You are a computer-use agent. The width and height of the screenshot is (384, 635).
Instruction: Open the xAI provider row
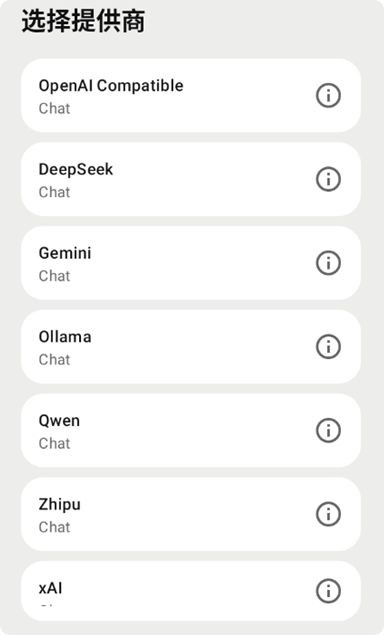191,591
